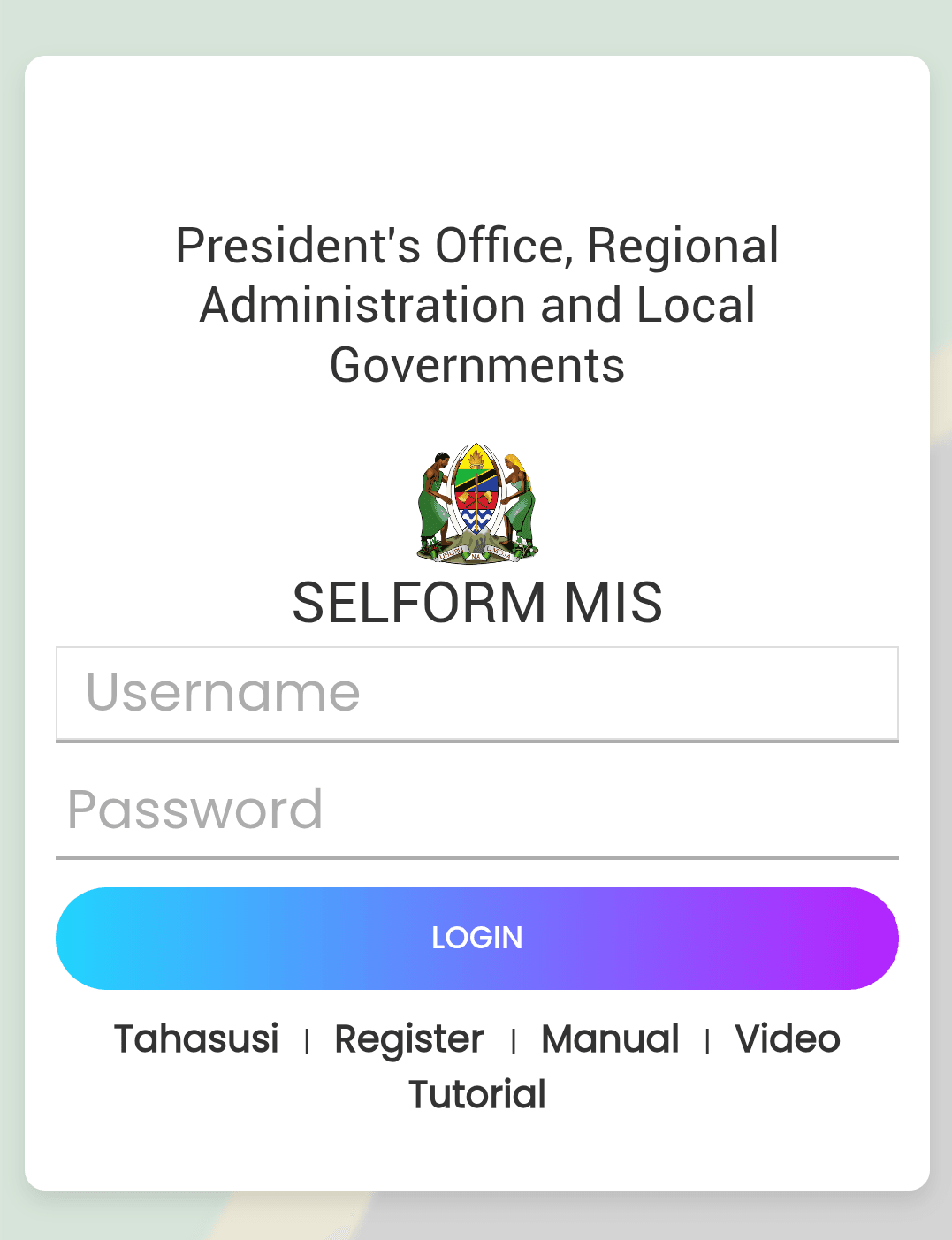
Task: Open the Video Tutorial link
Action: pyautogui.click(x=787, y=1039)
